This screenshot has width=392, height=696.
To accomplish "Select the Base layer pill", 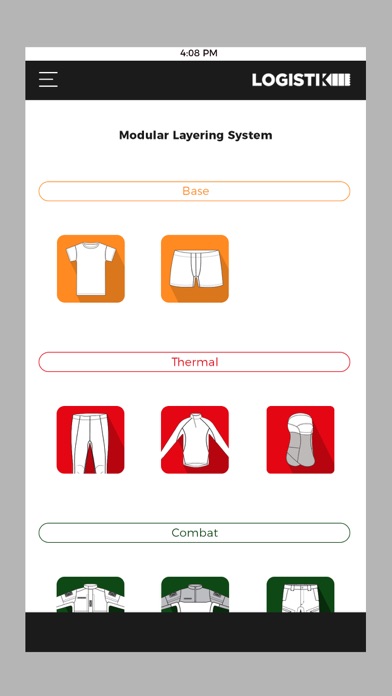I will 194,191.
